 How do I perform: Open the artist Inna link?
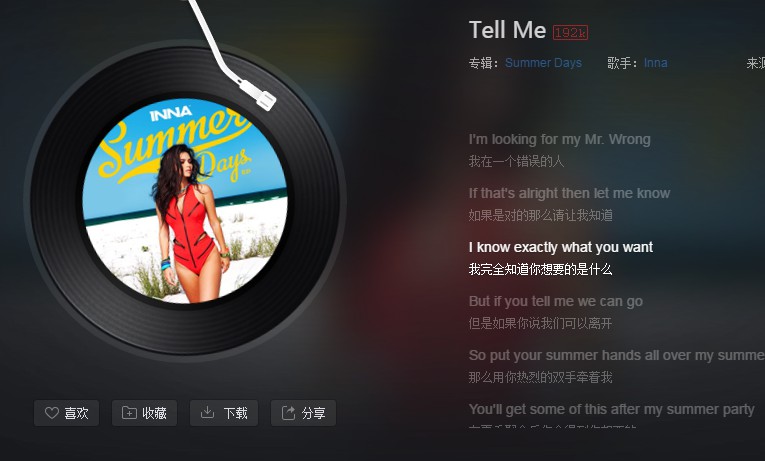(x=655, y=63)
